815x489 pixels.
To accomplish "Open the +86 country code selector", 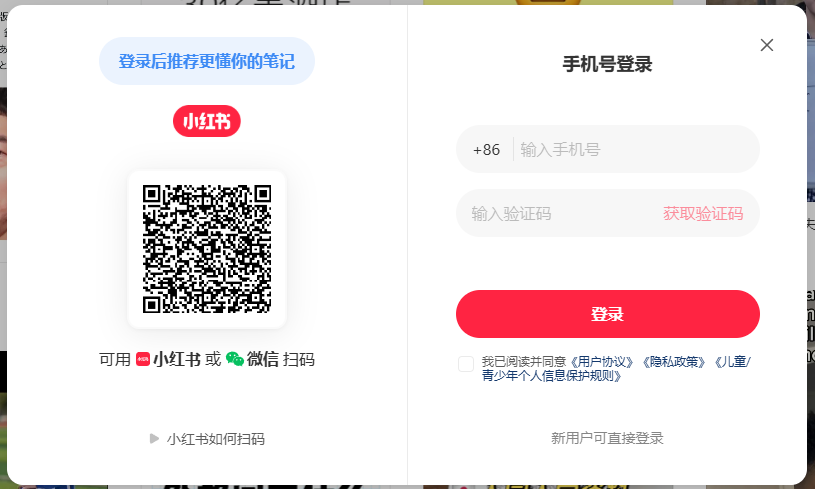I will (x=486, y=150).
